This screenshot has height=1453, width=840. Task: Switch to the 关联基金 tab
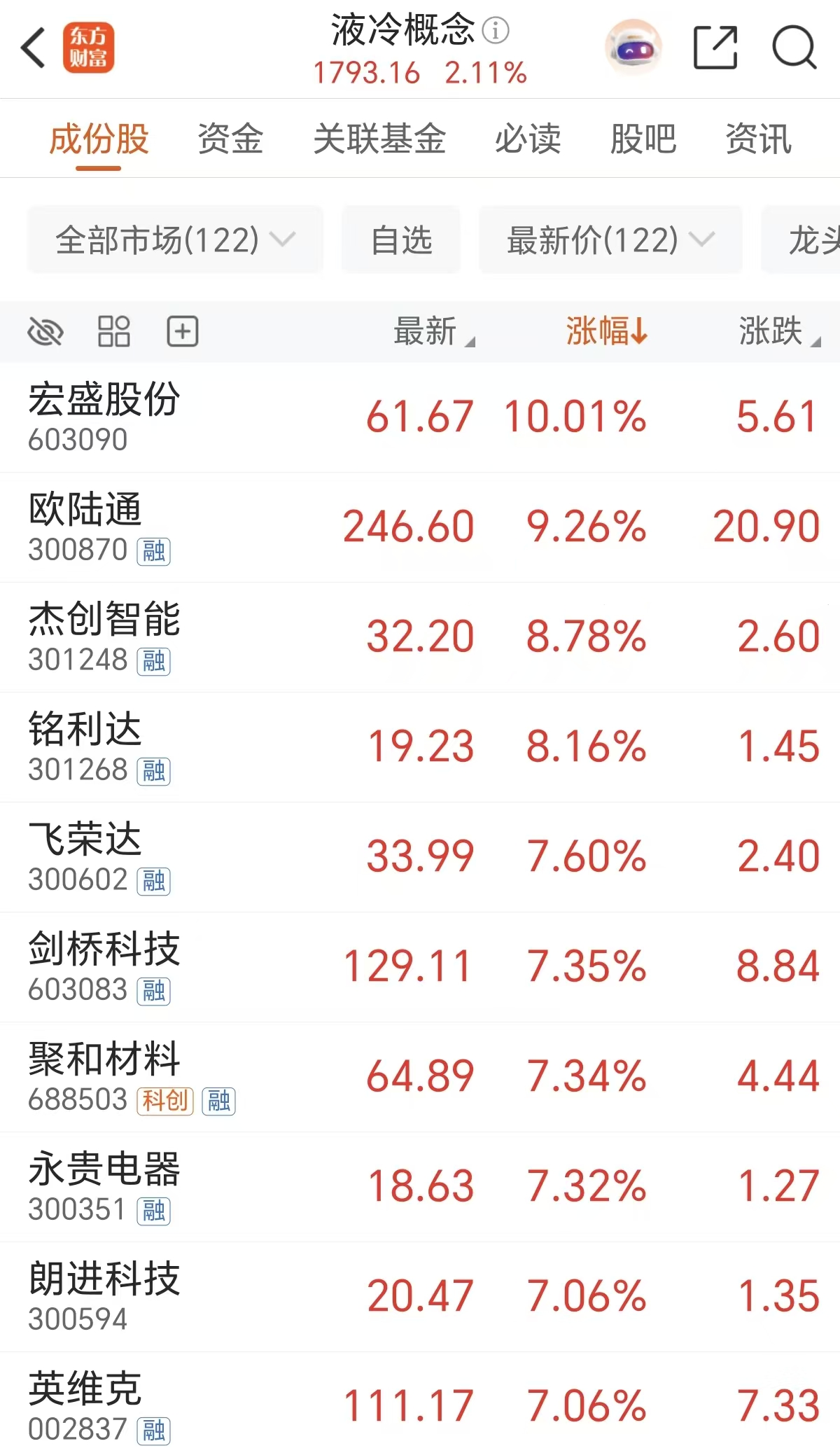click(379, 138)
